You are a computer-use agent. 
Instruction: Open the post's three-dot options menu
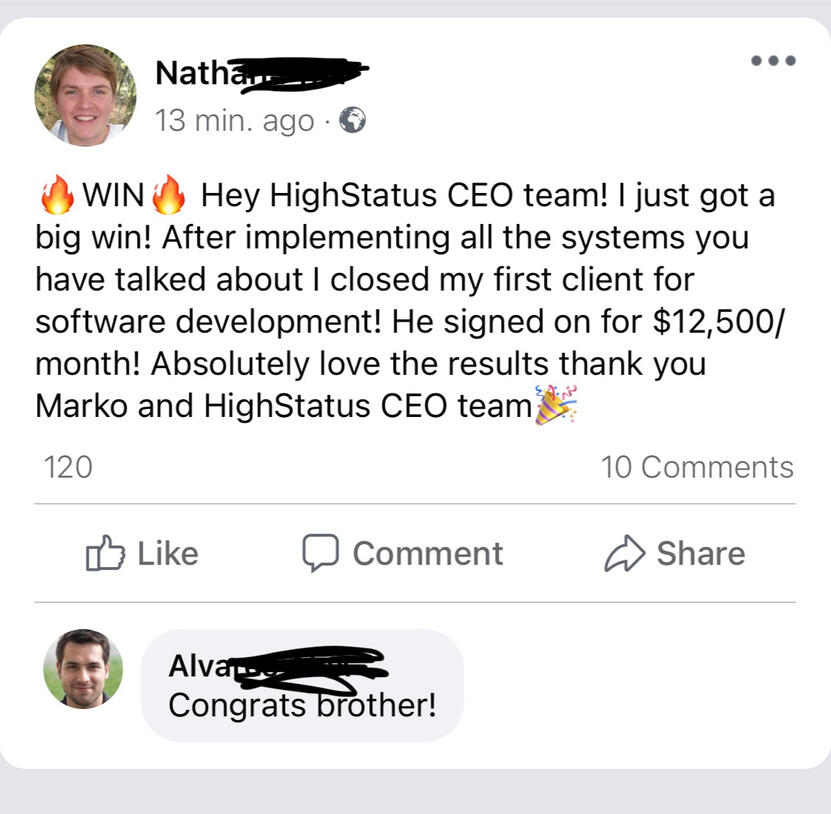pyautogui.click(x=773, y=61)
